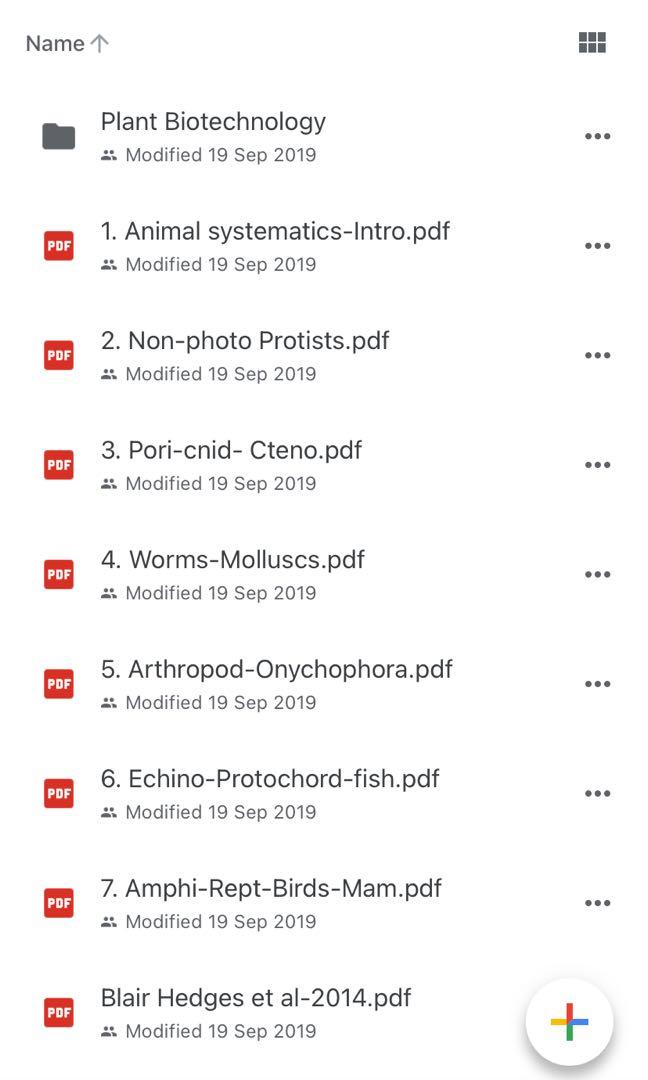
Task: Show more options for Plant Biotechnology folder
Action: pyautogui.click(x=597, y=137)
